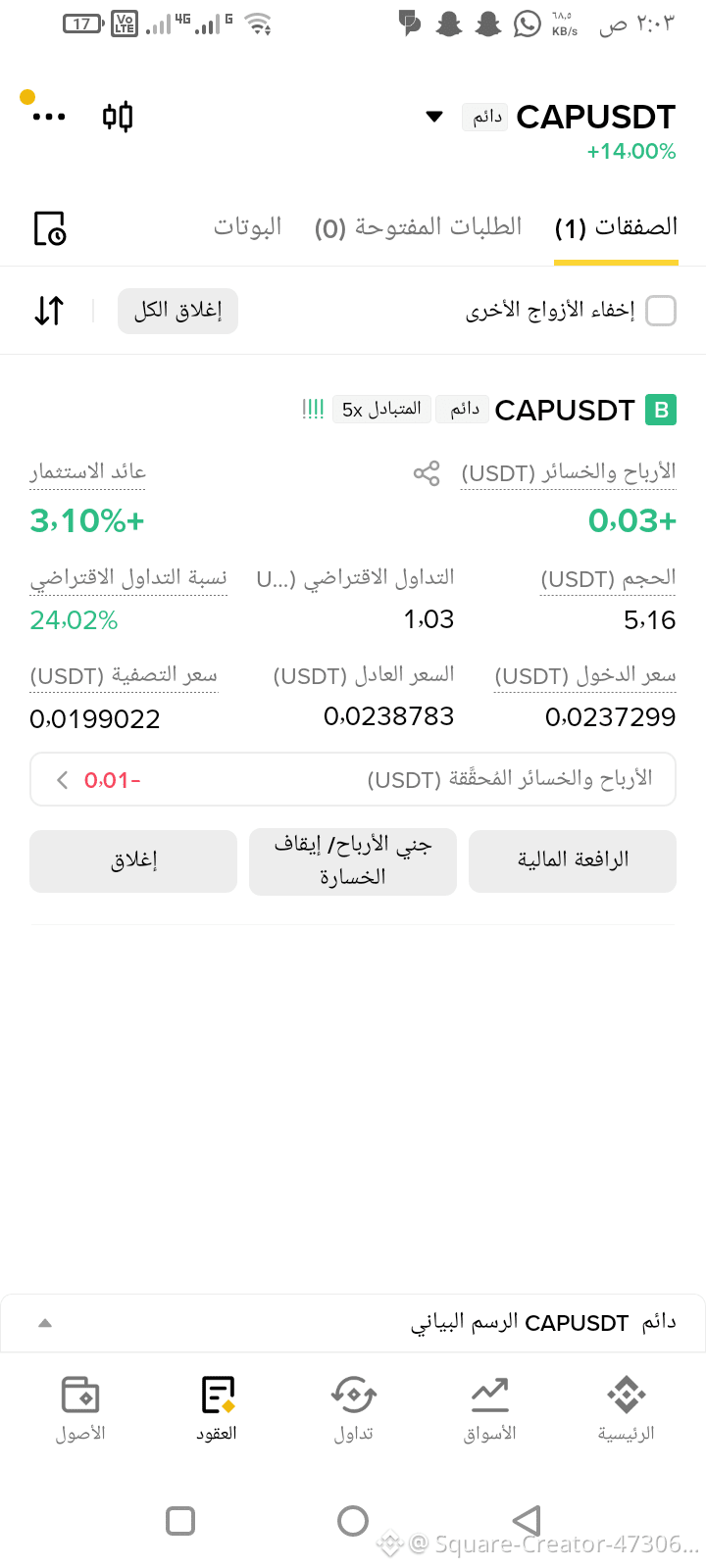Open the الأصول tab

click(80, 1409)
